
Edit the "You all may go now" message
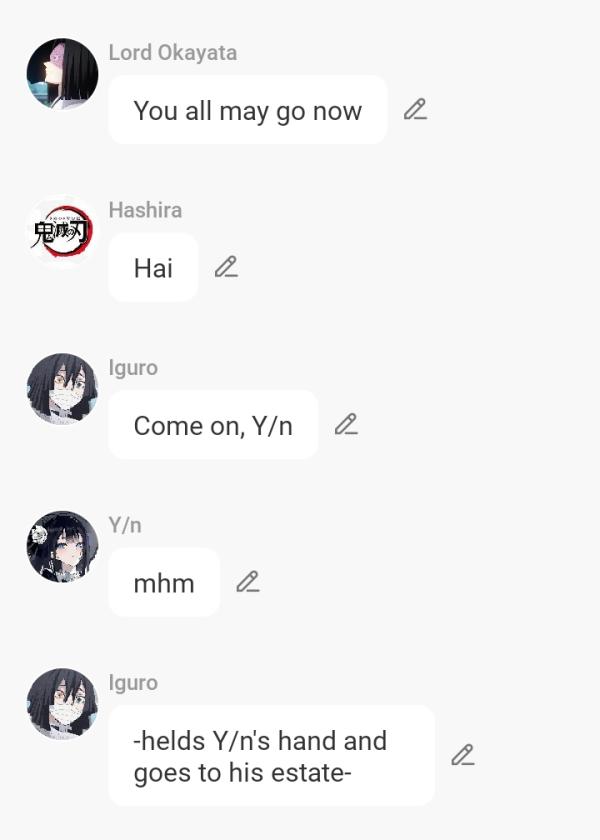415,110
